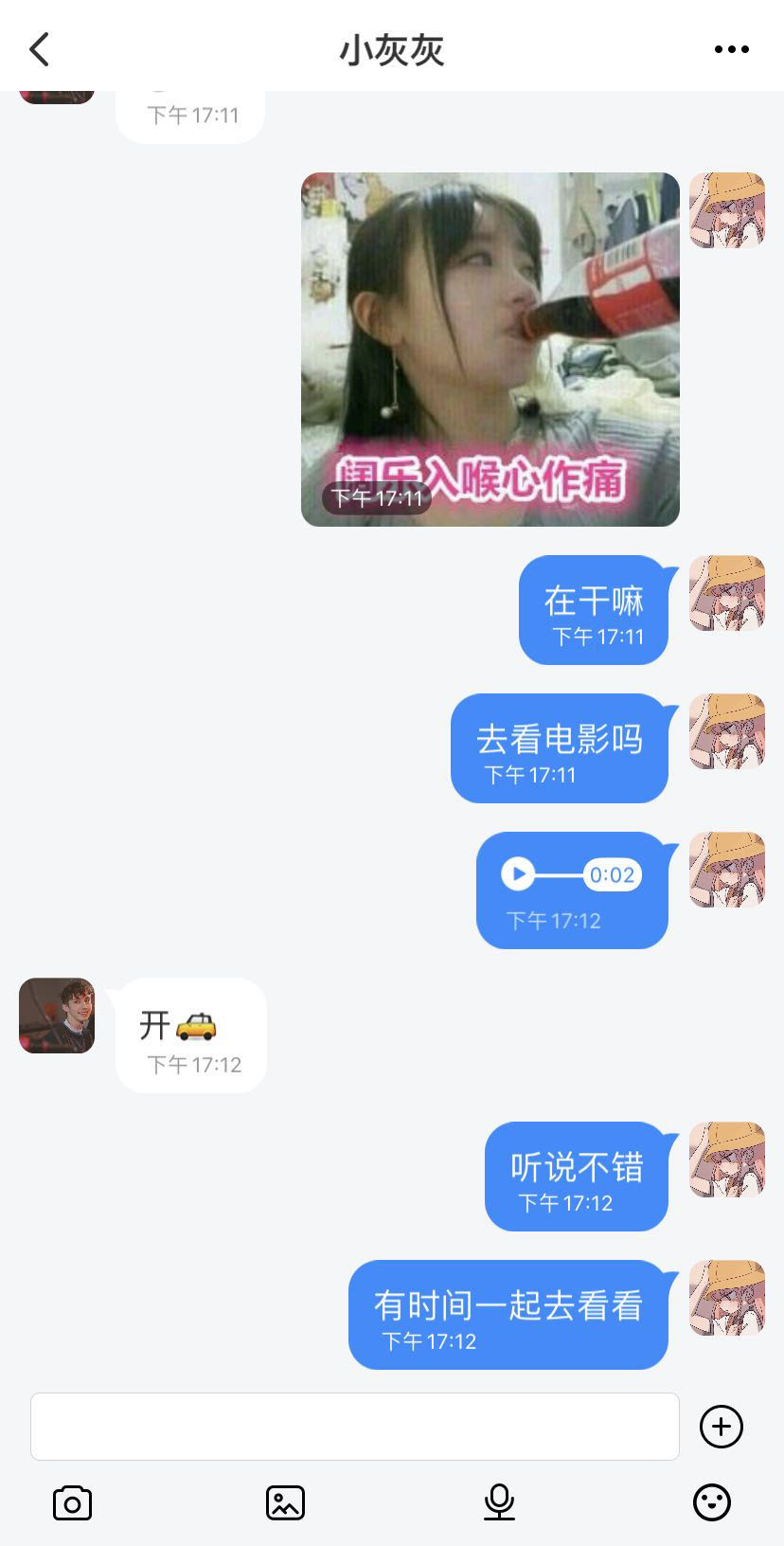Image resolution: width=784 pixels, height=1546 pixels.
Task: Go back from the 小灰灰 chat
Action: coord(40,49)
